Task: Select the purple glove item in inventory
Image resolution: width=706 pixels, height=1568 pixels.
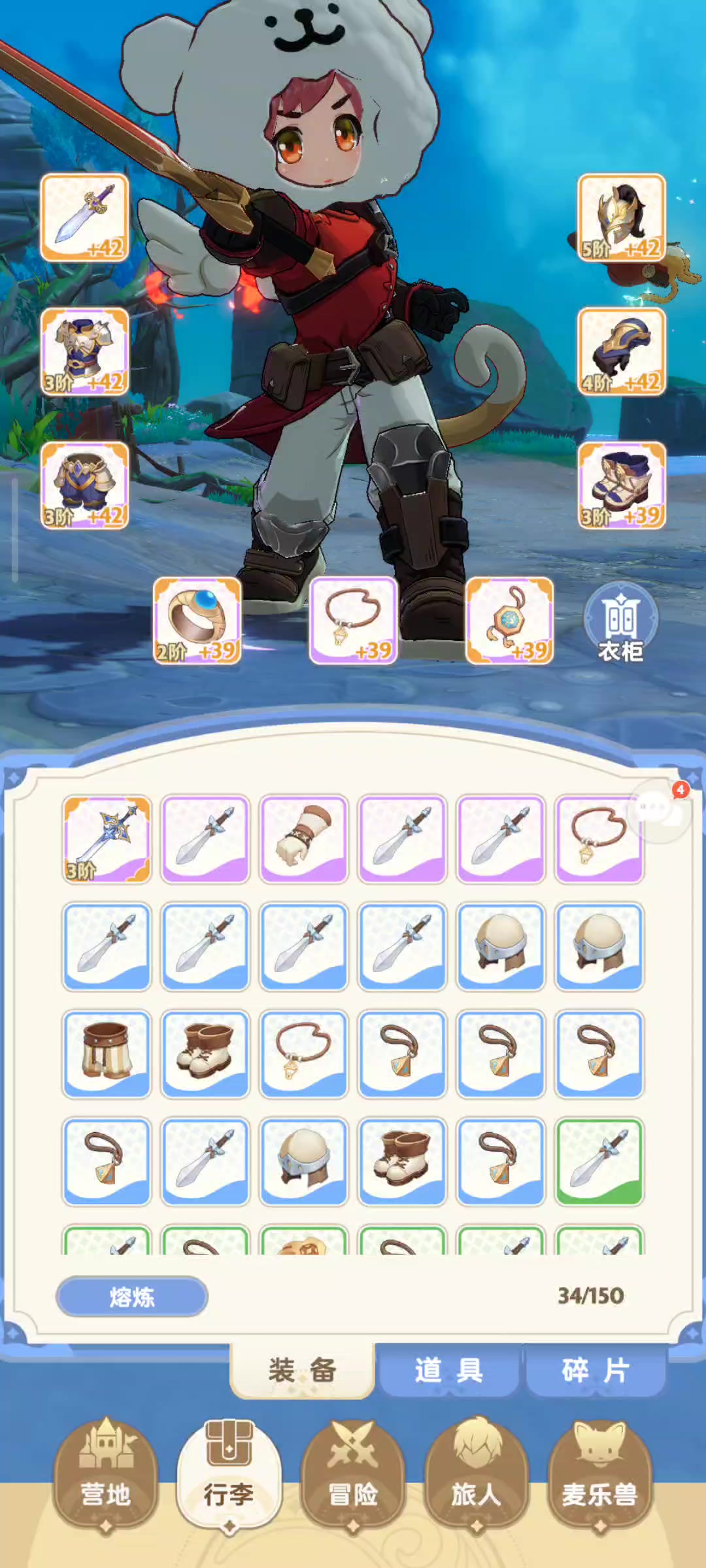Action: pos(304,840)
